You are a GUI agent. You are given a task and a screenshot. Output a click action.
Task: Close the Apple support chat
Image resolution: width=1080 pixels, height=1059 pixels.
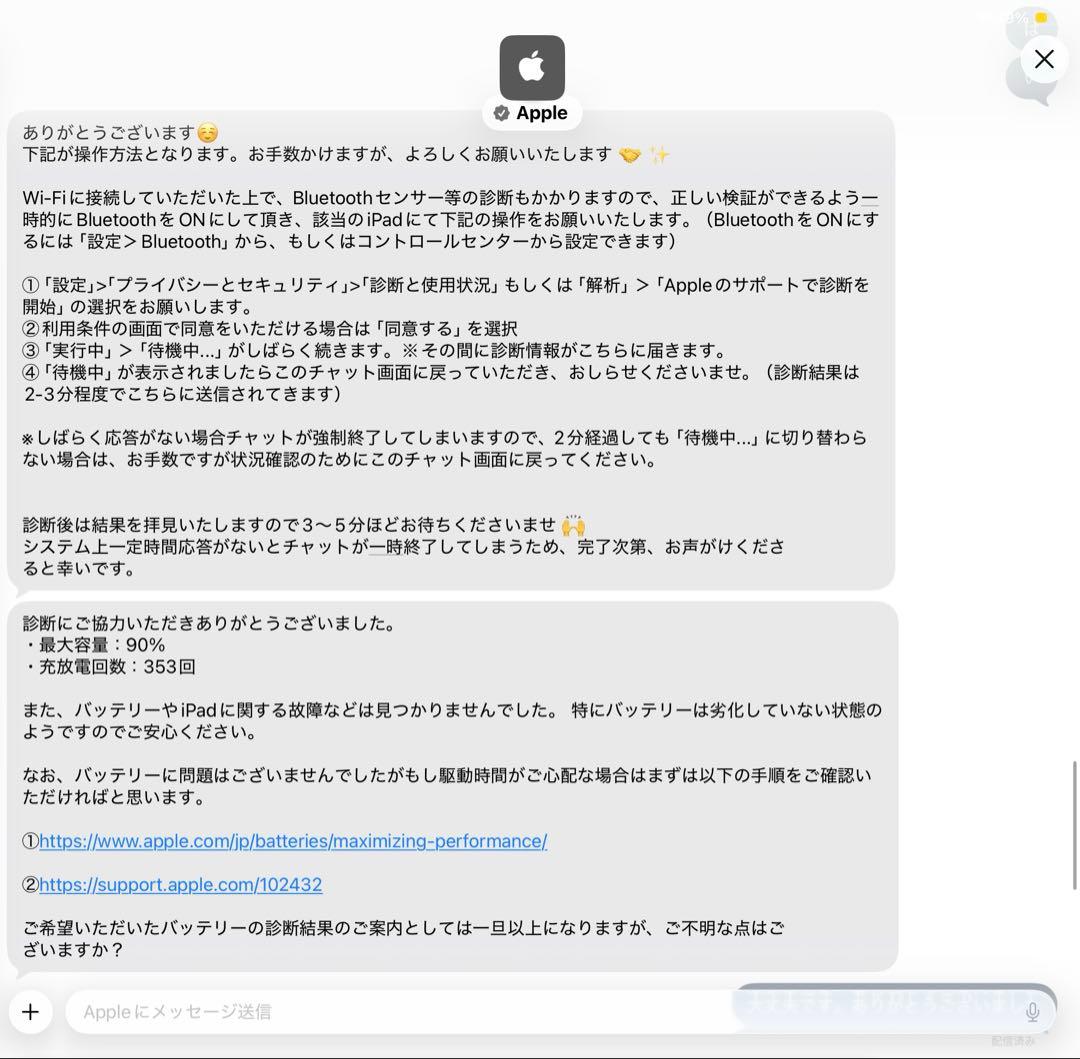tap(1043, 59)
